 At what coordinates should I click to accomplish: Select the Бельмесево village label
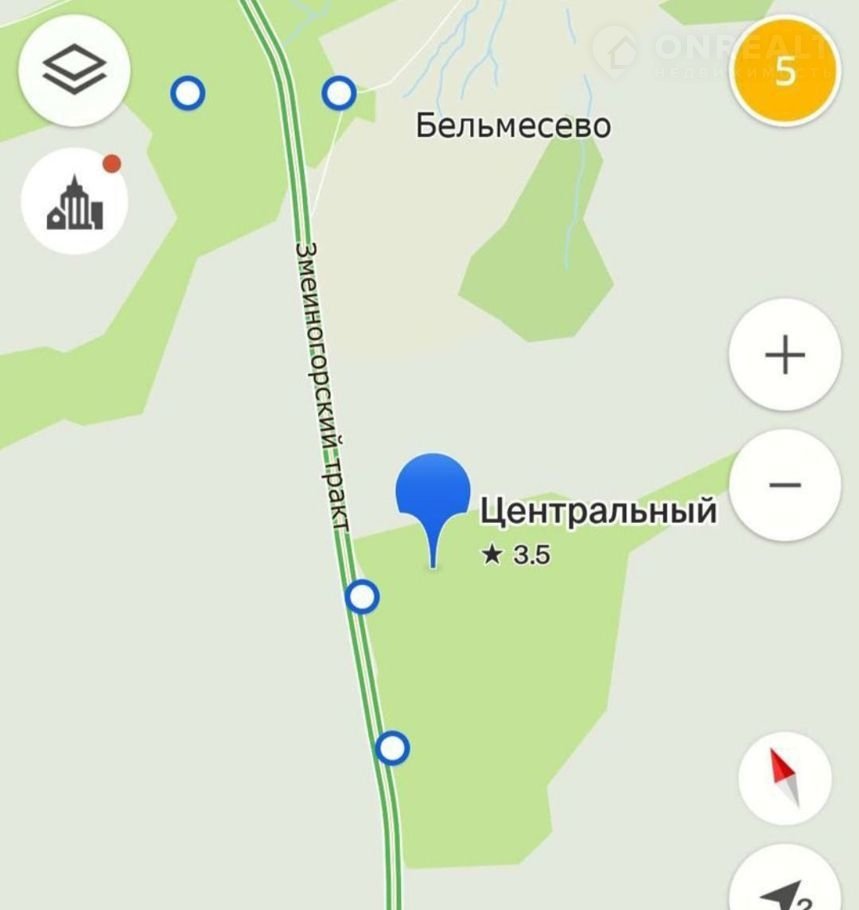coord(513,127)
